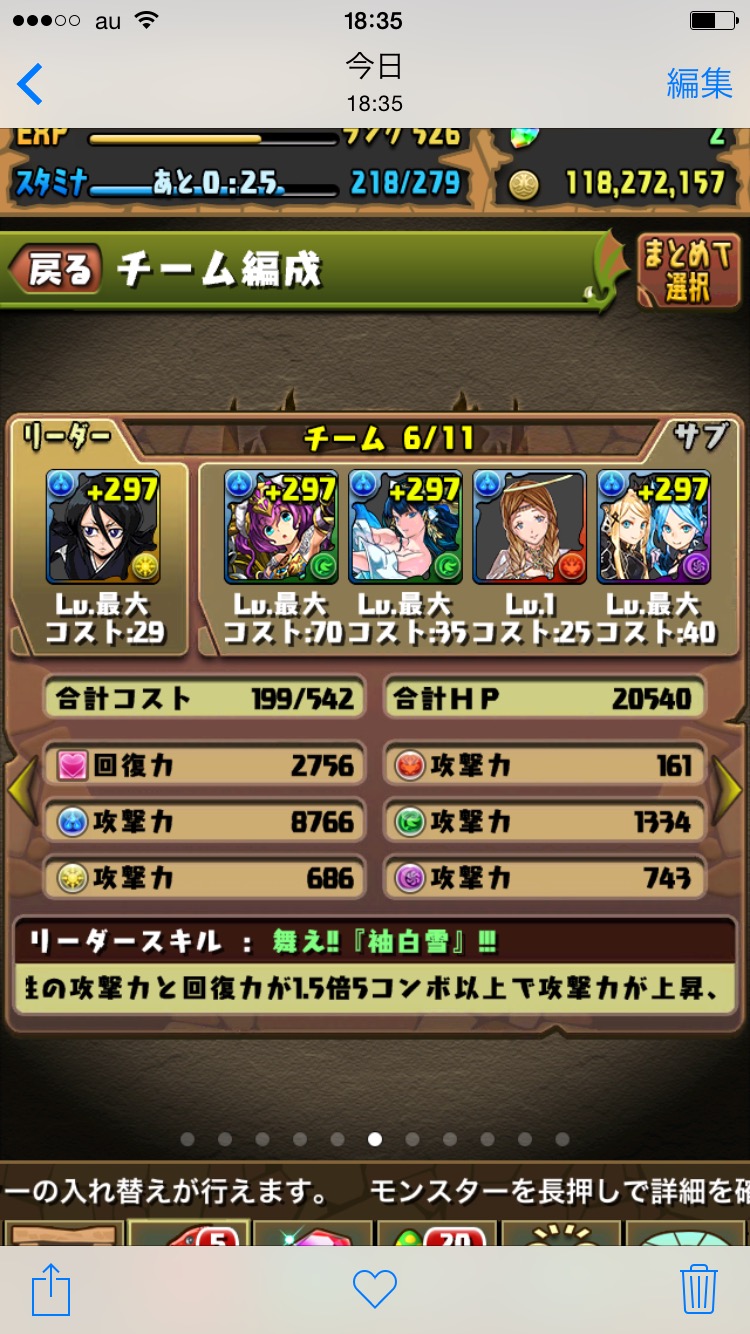Mark the photo as favorite with the heart
This screenshot has width=750, height=1334.
click(375, 1289)
